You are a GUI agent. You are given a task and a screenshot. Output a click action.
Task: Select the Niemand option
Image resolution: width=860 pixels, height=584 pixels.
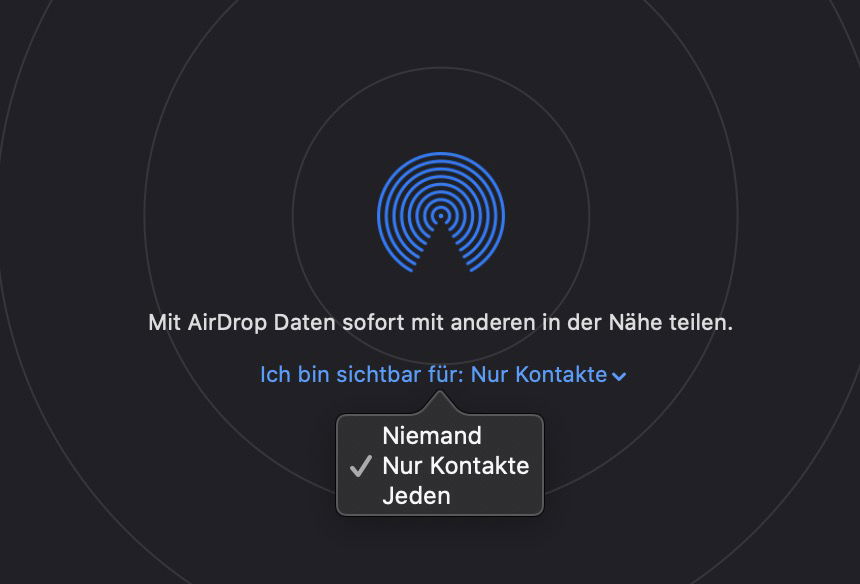[431, 436]
